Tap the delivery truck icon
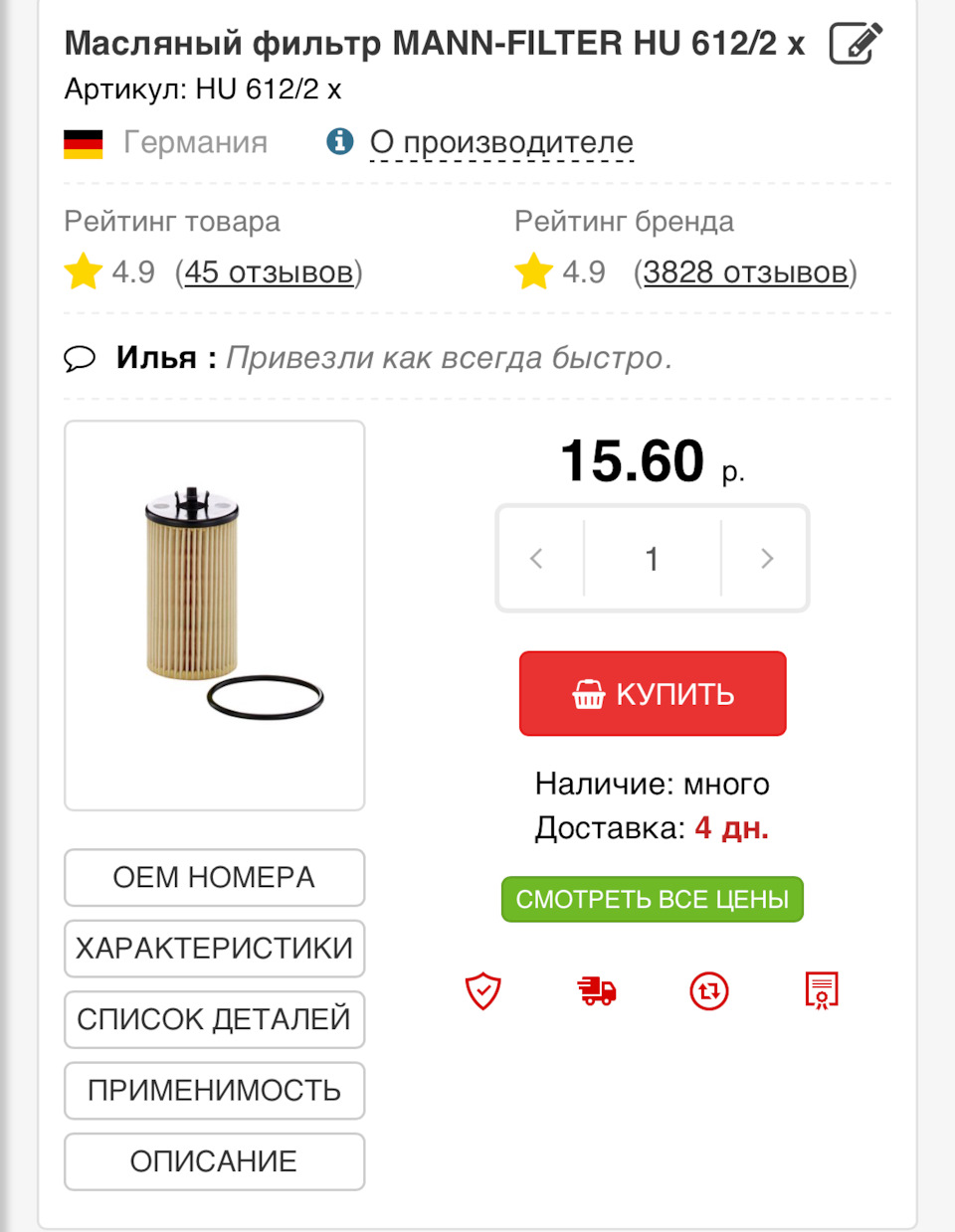The height and width of the screenshot is (1232, 955). pos(597,990)
